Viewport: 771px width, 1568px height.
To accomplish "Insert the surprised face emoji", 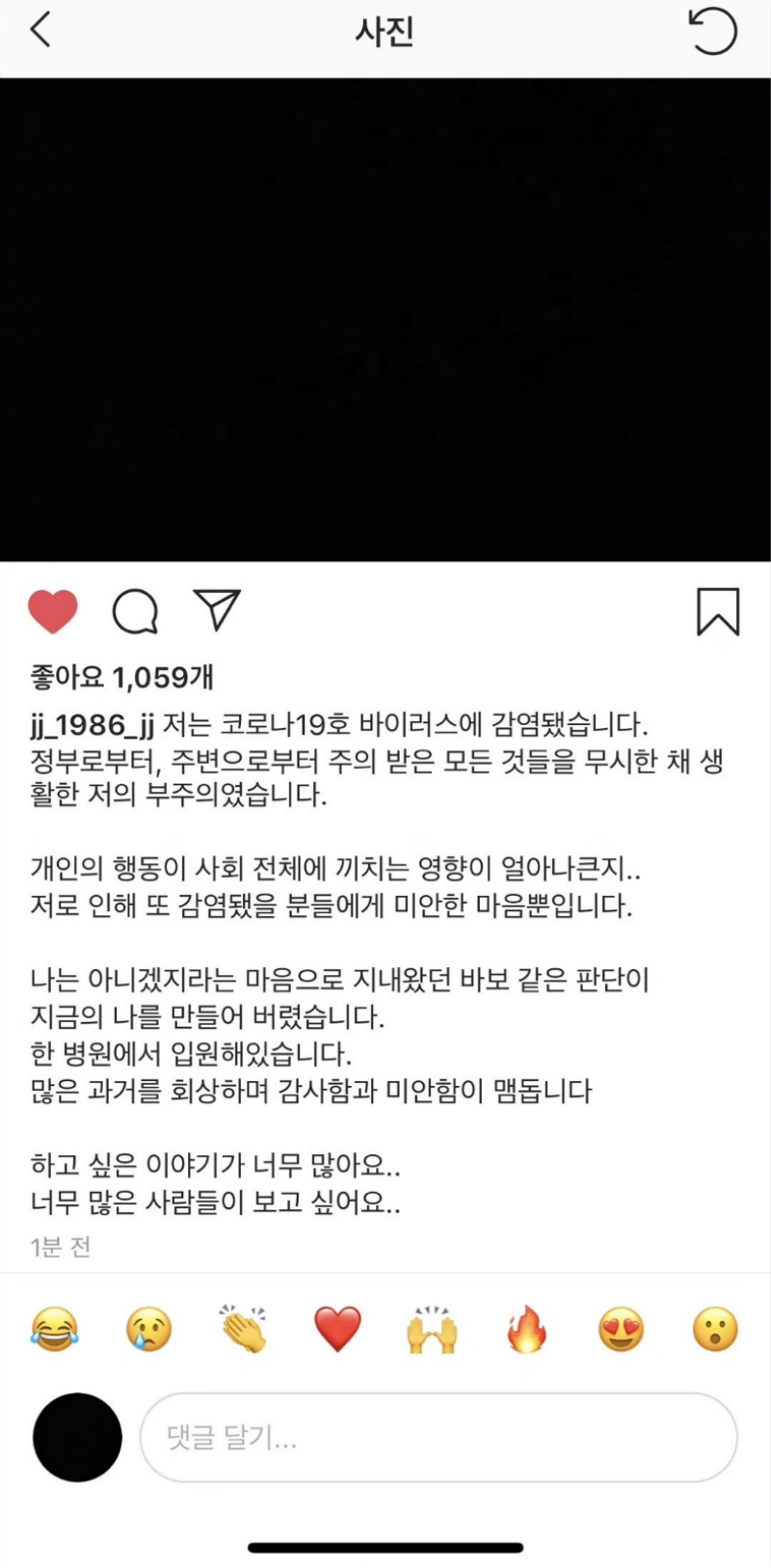I will coord(715,1329).
